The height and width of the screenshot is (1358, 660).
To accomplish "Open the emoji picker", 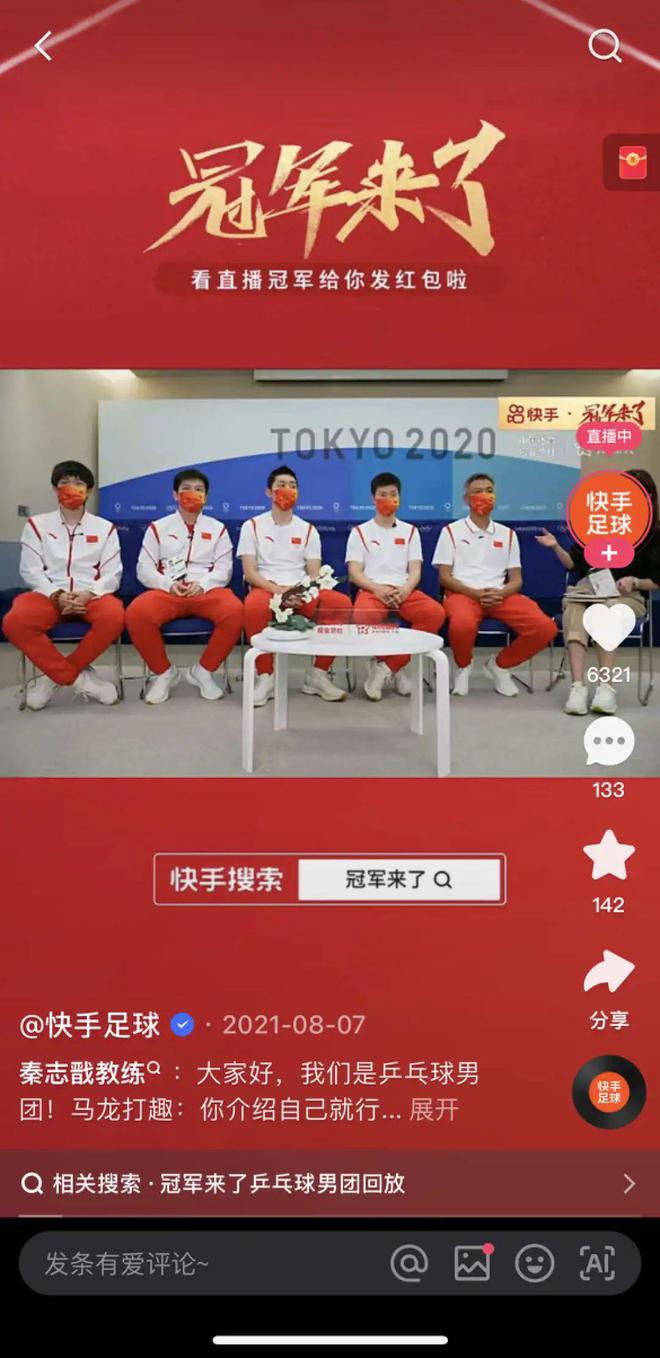I will pos(534,1264).
